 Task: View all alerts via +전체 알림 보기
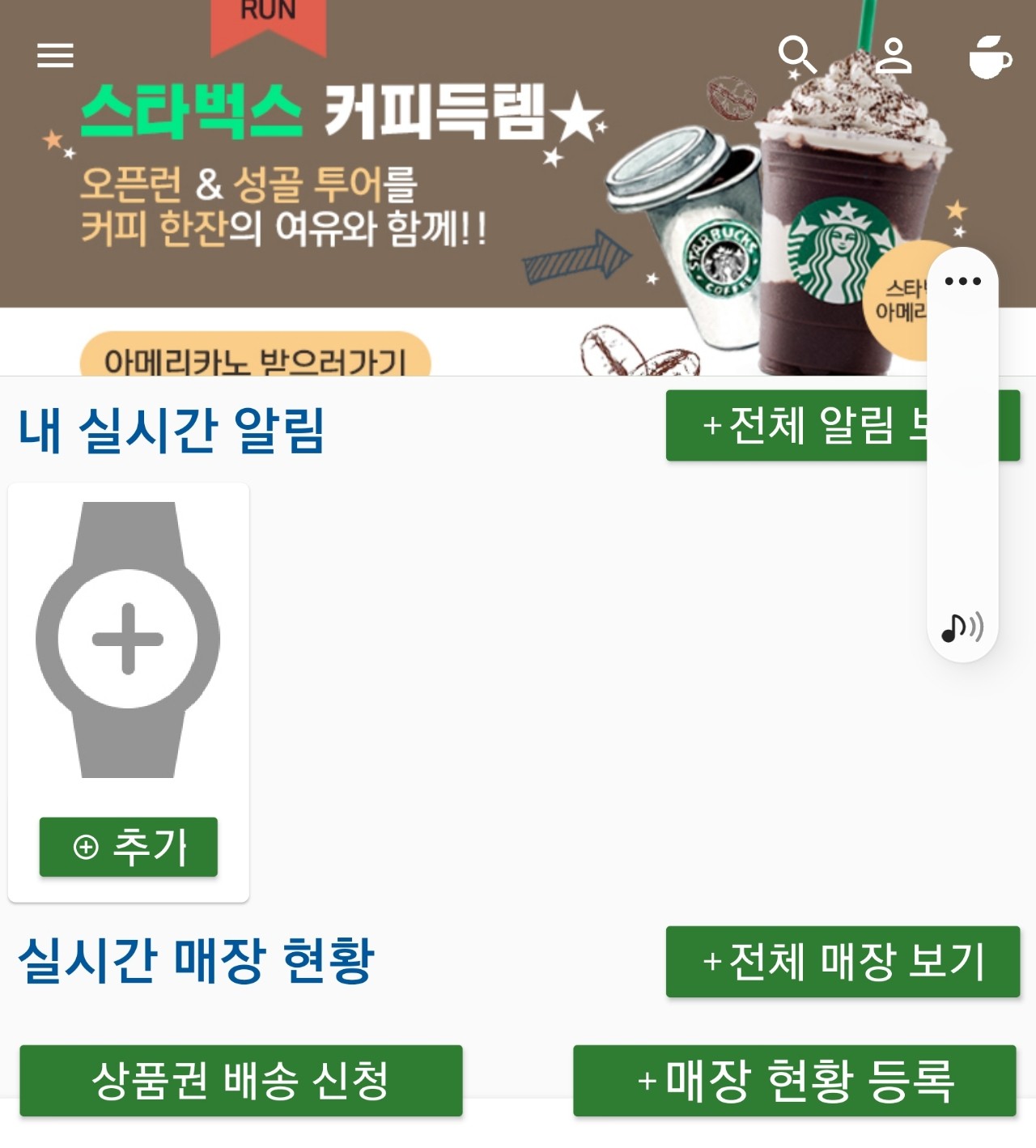coord(797,426)
